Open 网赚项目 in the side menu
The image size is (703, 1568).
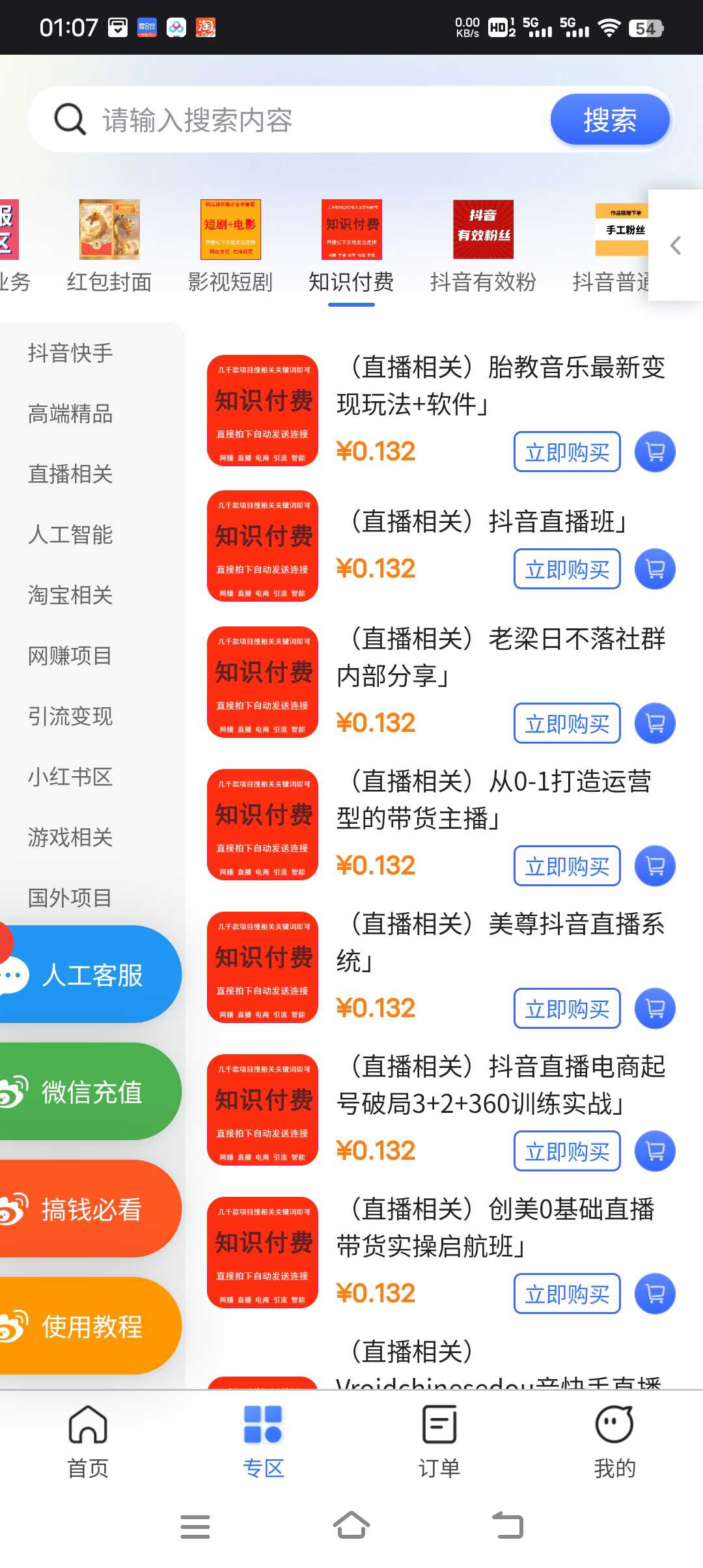click(x=70, y=656)
